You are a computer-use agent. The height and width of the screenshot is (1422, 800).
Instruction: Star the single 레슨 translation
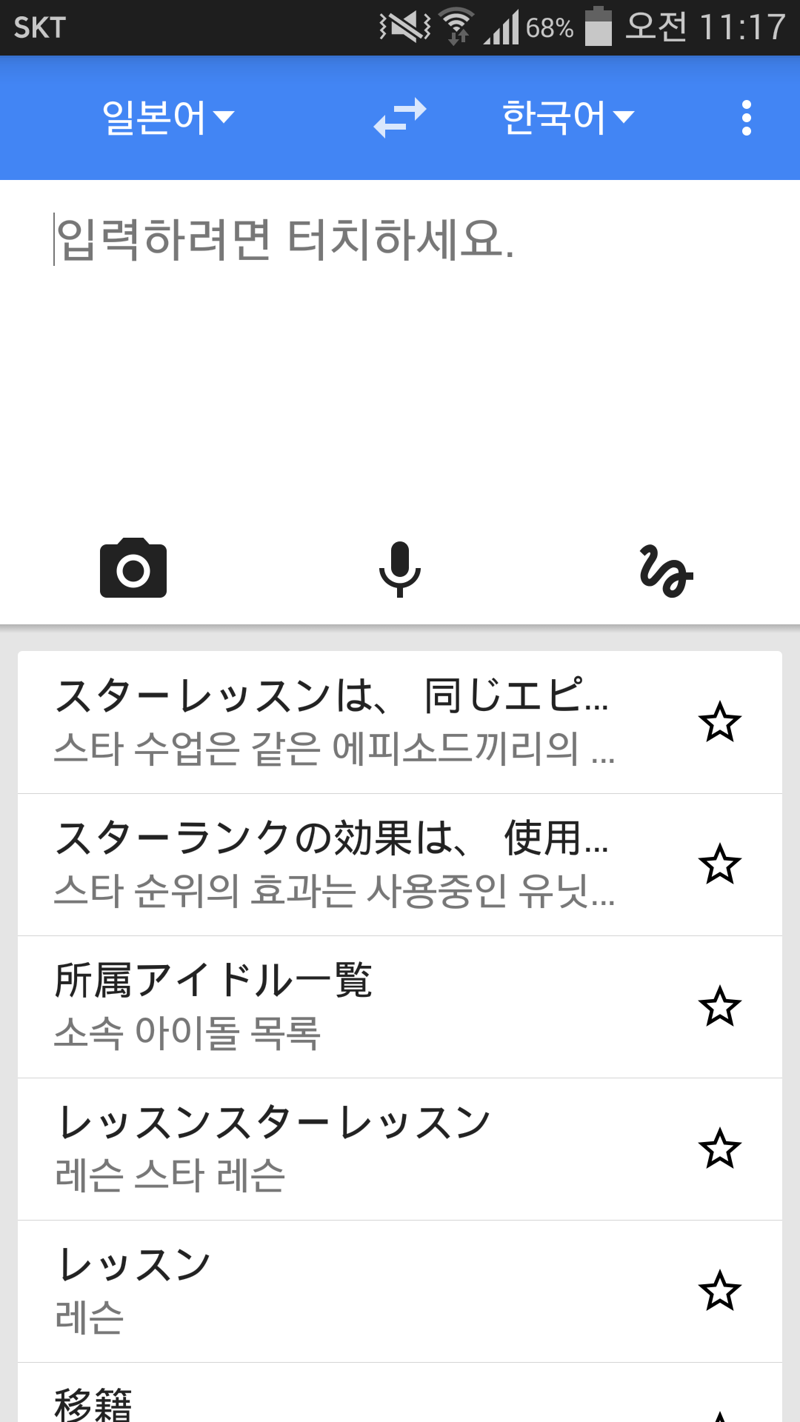pos(719,1291)
